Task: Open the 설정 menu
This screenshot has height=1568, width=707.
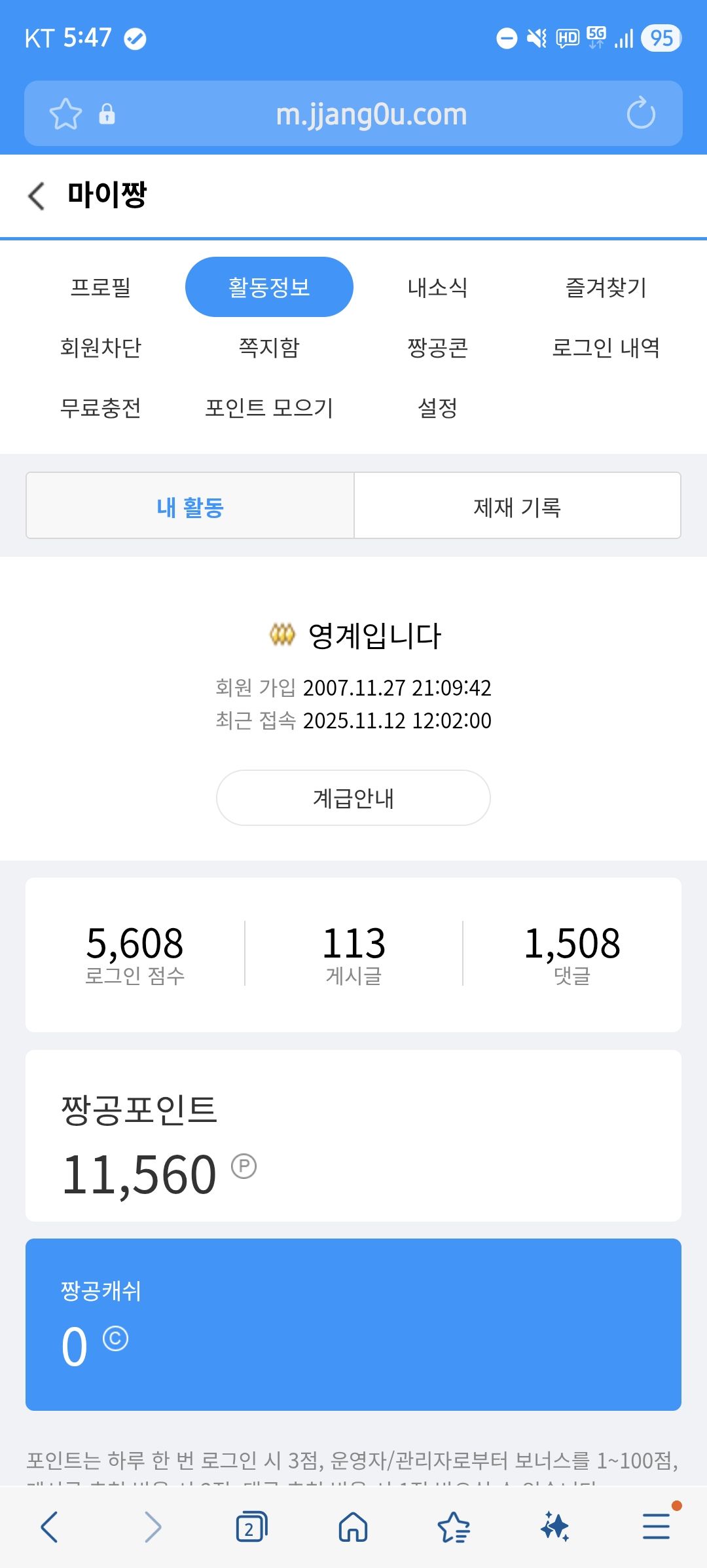Action: click(x=437, y=408)
